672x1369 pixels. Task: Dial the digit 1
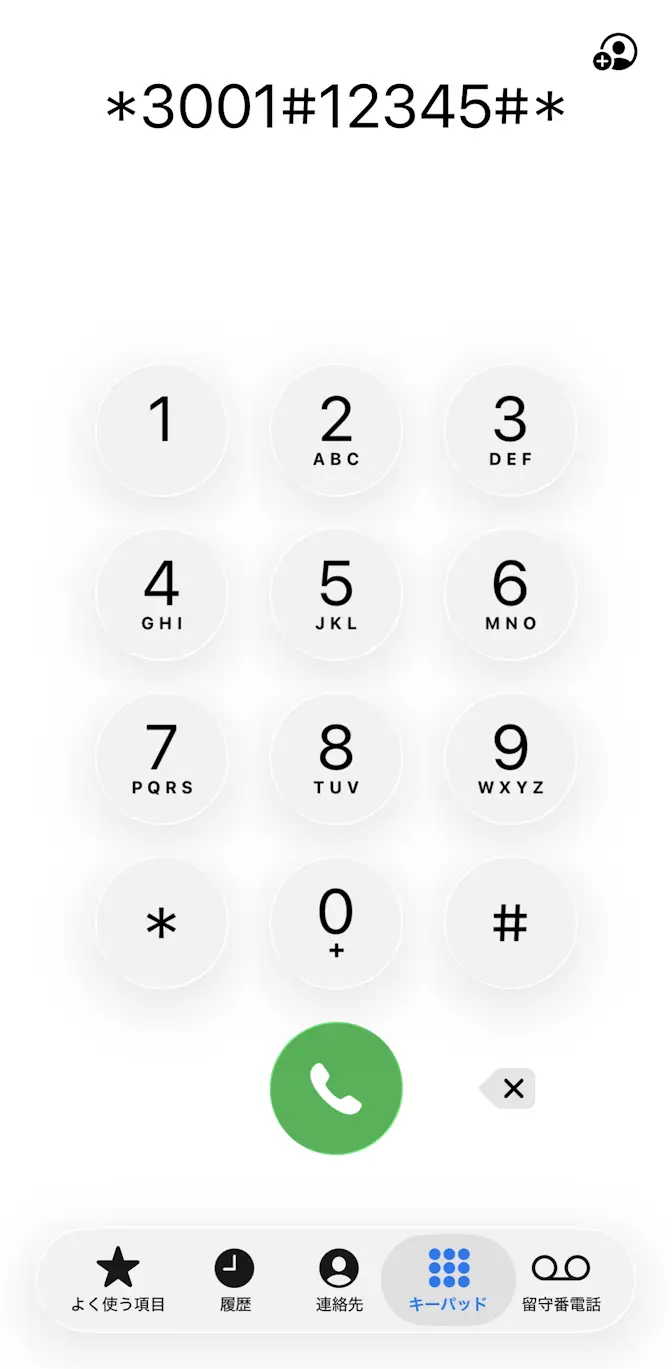tap(161, 430)
